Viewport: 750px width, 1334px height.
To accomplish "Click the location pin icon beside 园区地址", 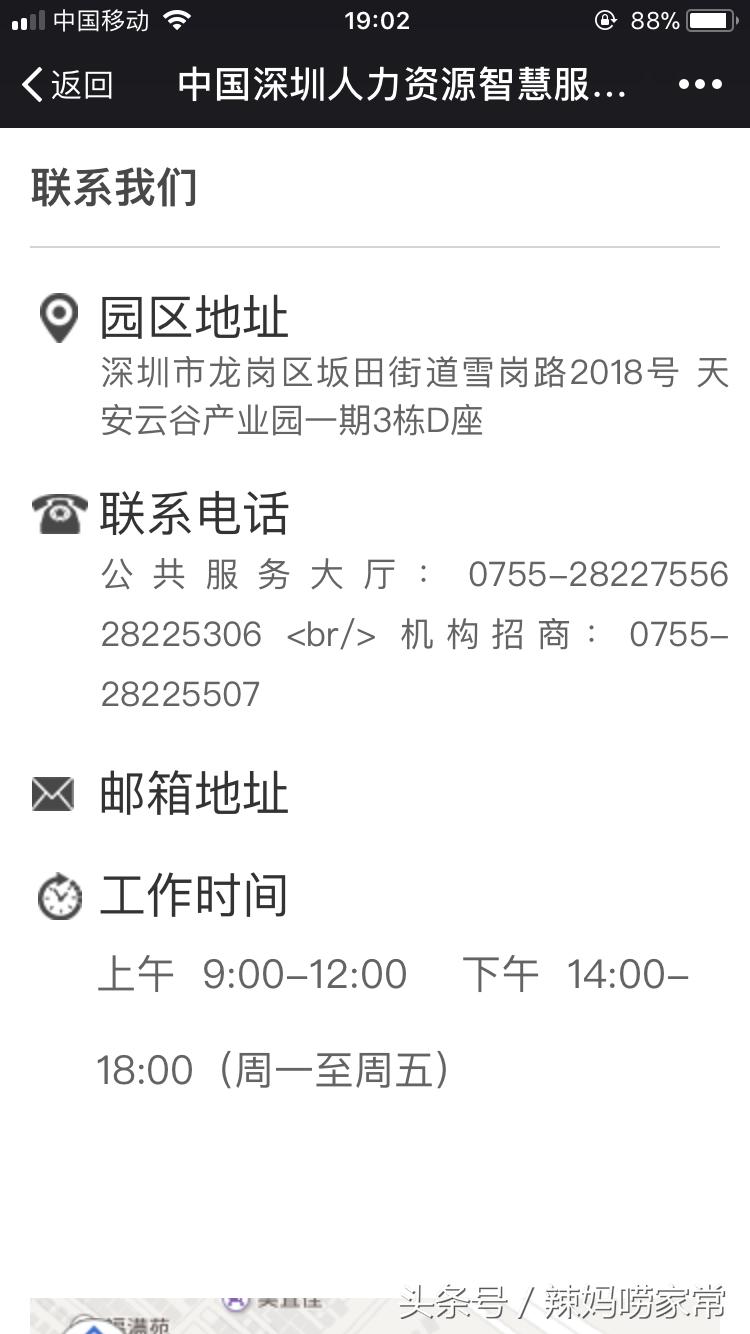I will point(59,317).
